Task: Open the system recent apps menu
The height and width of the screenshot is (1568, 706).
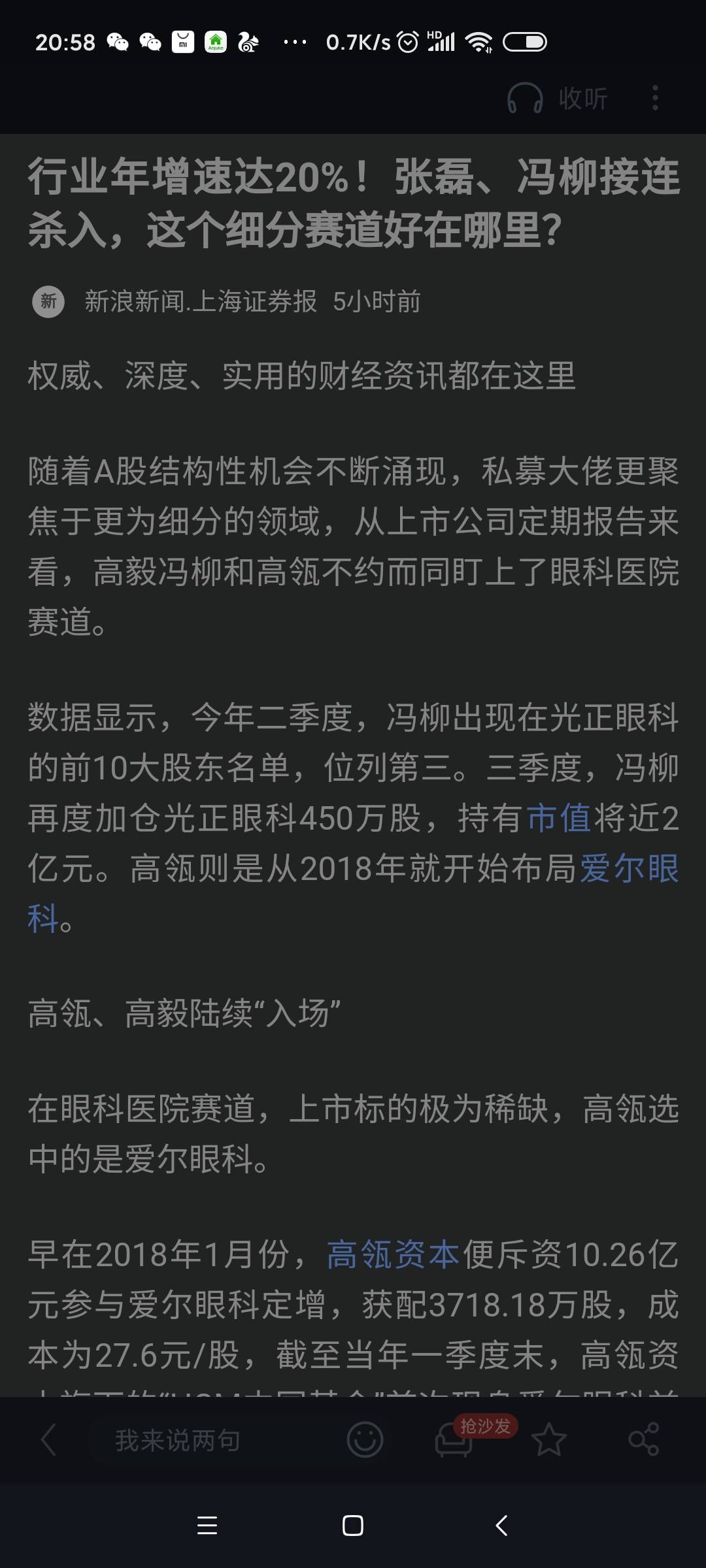Action: tap(207, 1526)
